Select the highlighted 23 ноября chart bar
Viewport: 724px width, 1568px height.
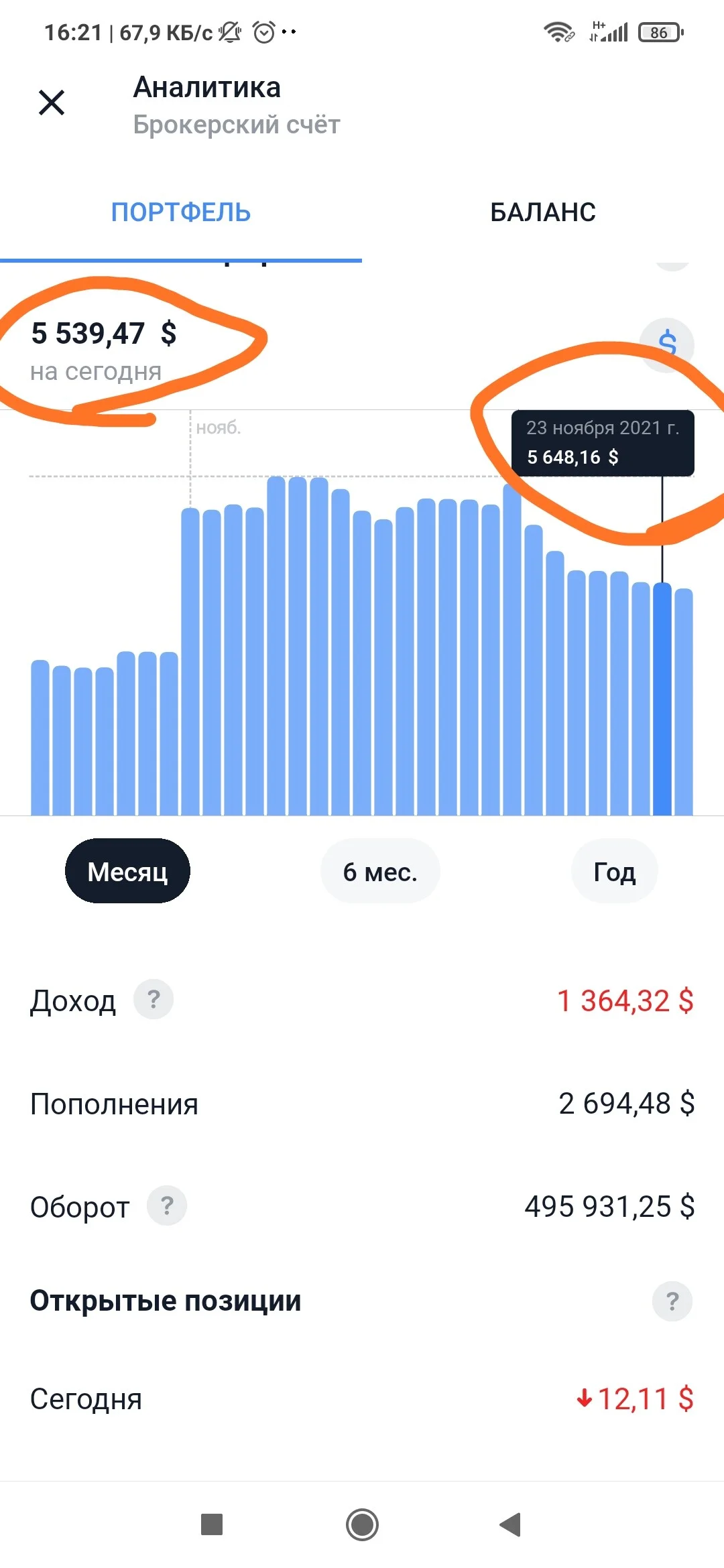[x=662, y=699]
